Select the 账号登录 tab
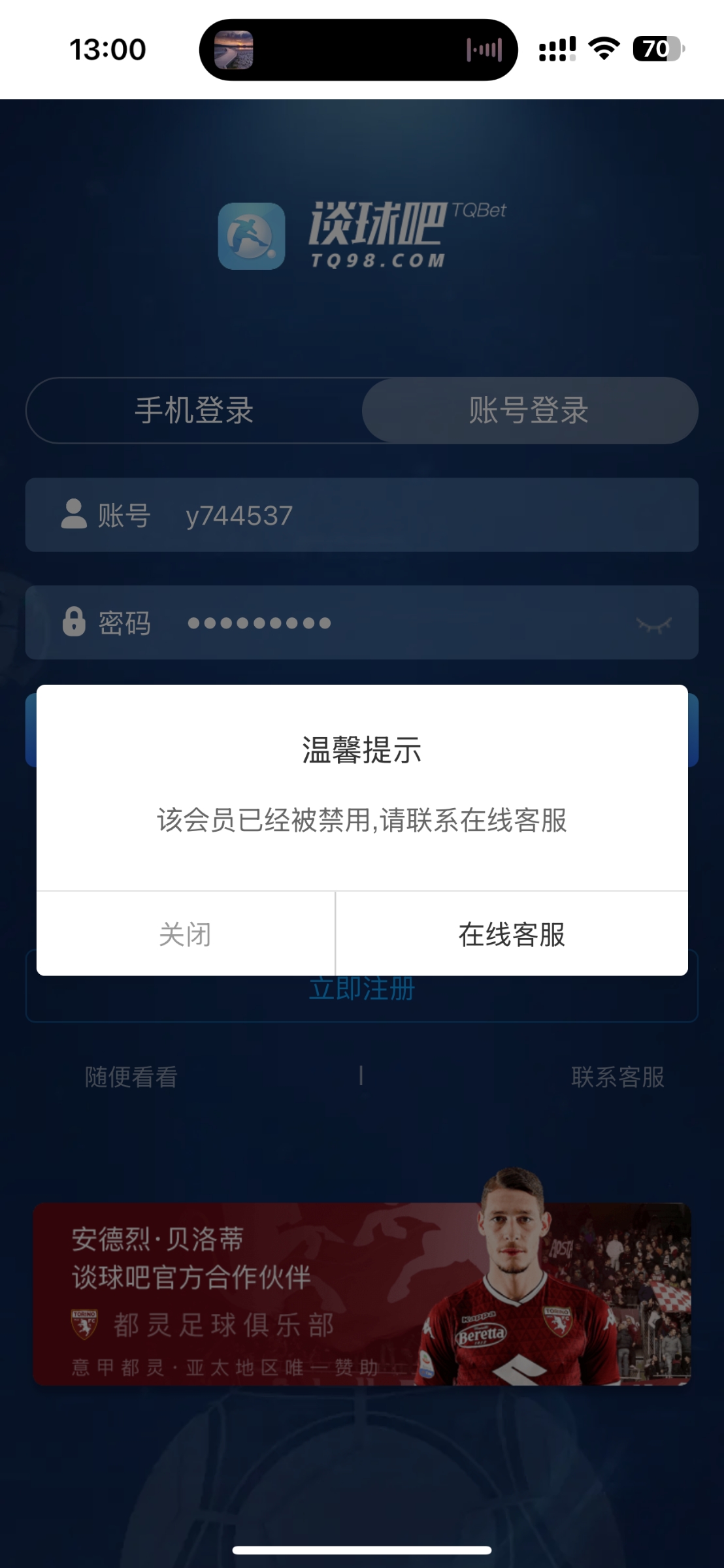 coord(529,410)
